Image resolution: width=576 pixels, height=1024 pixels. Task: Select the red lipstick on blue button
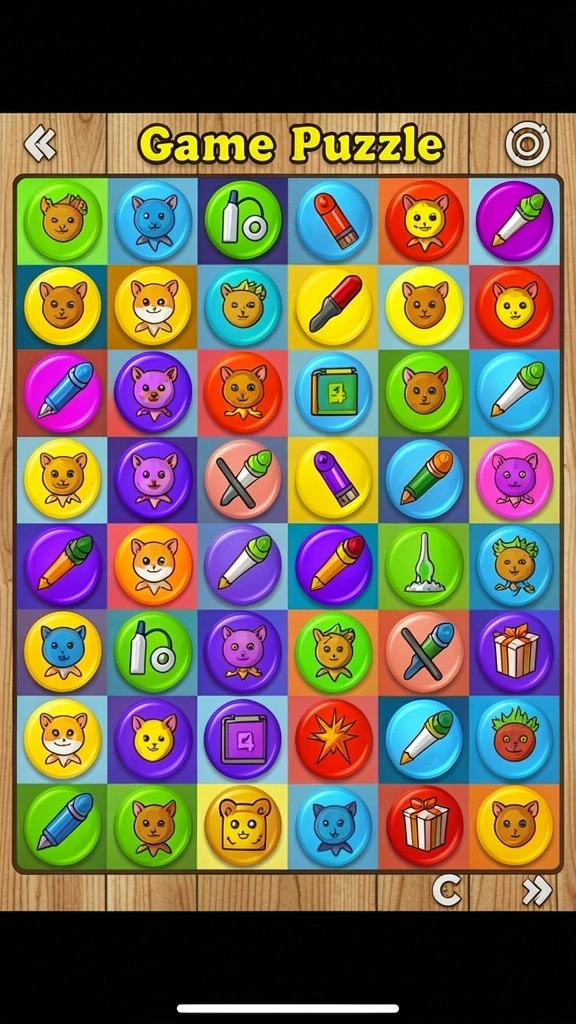point(334,221)
